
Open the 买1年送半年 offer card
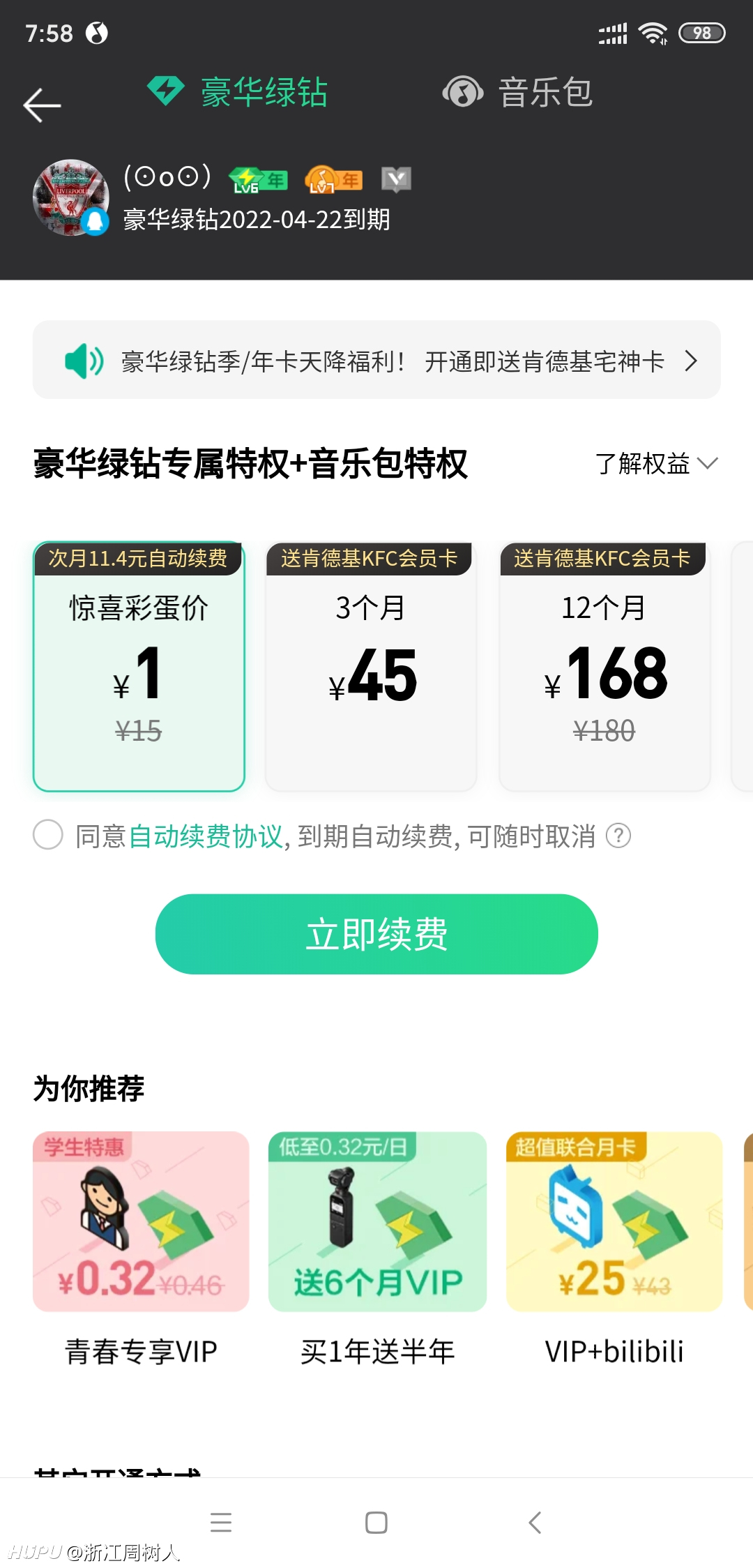(377, 1249)
